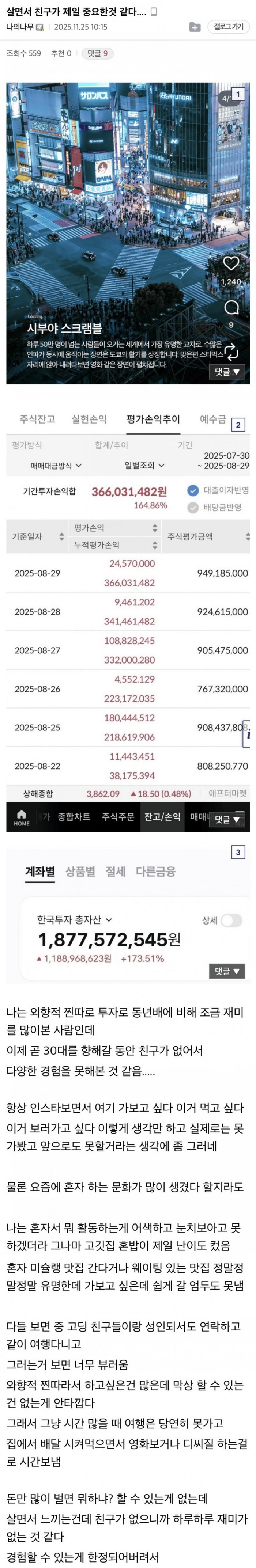Expand 댓글 on the 한국투자 총자산 image
Viewport: 256px width, 1568px height.
tap(227, 971)
